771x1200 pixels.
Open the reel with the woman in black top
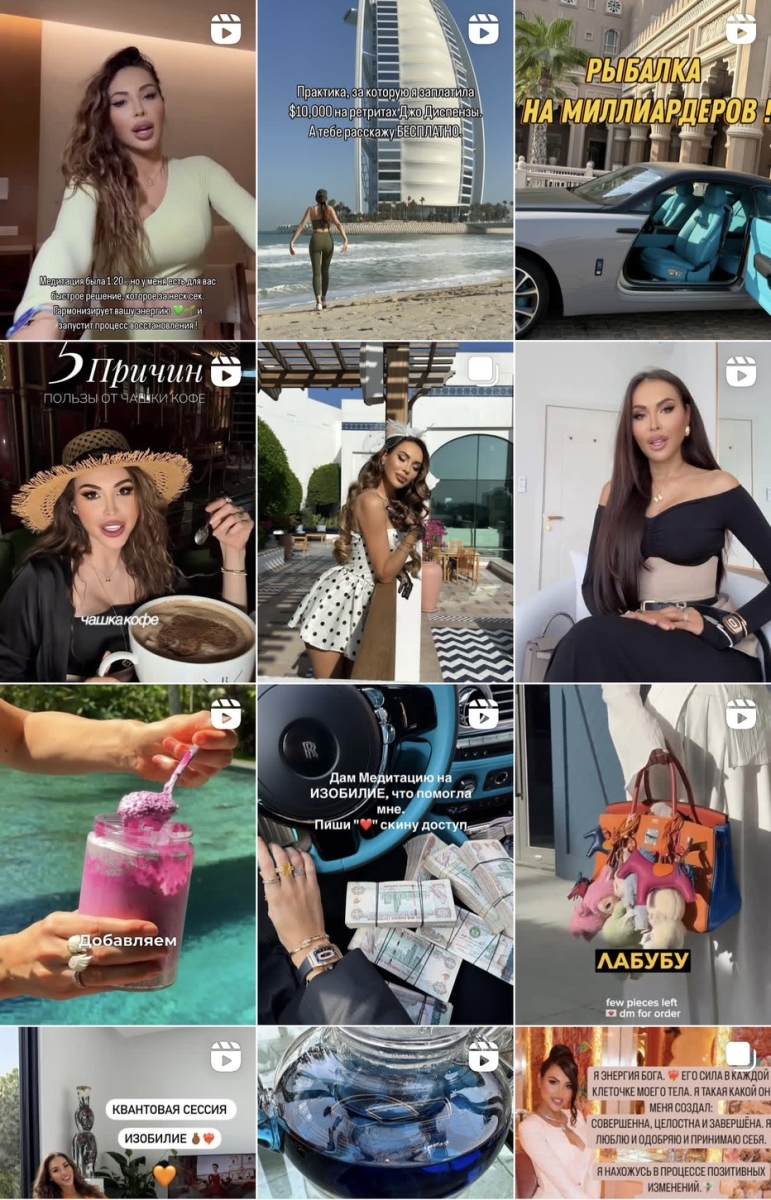point(643,512)
